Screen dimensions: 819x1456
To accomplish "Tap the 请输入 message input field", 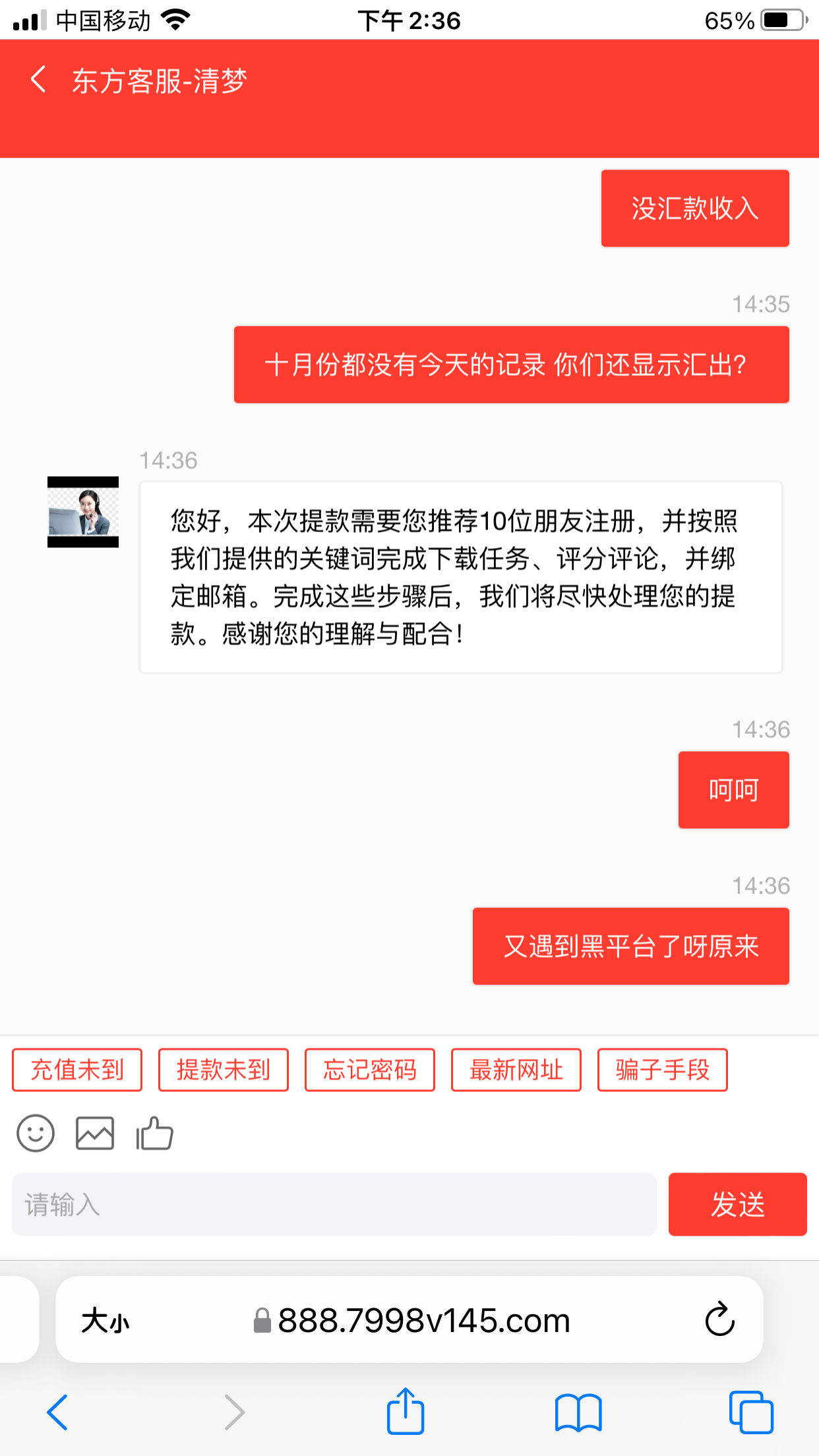I will click(x=330, y=1204).
